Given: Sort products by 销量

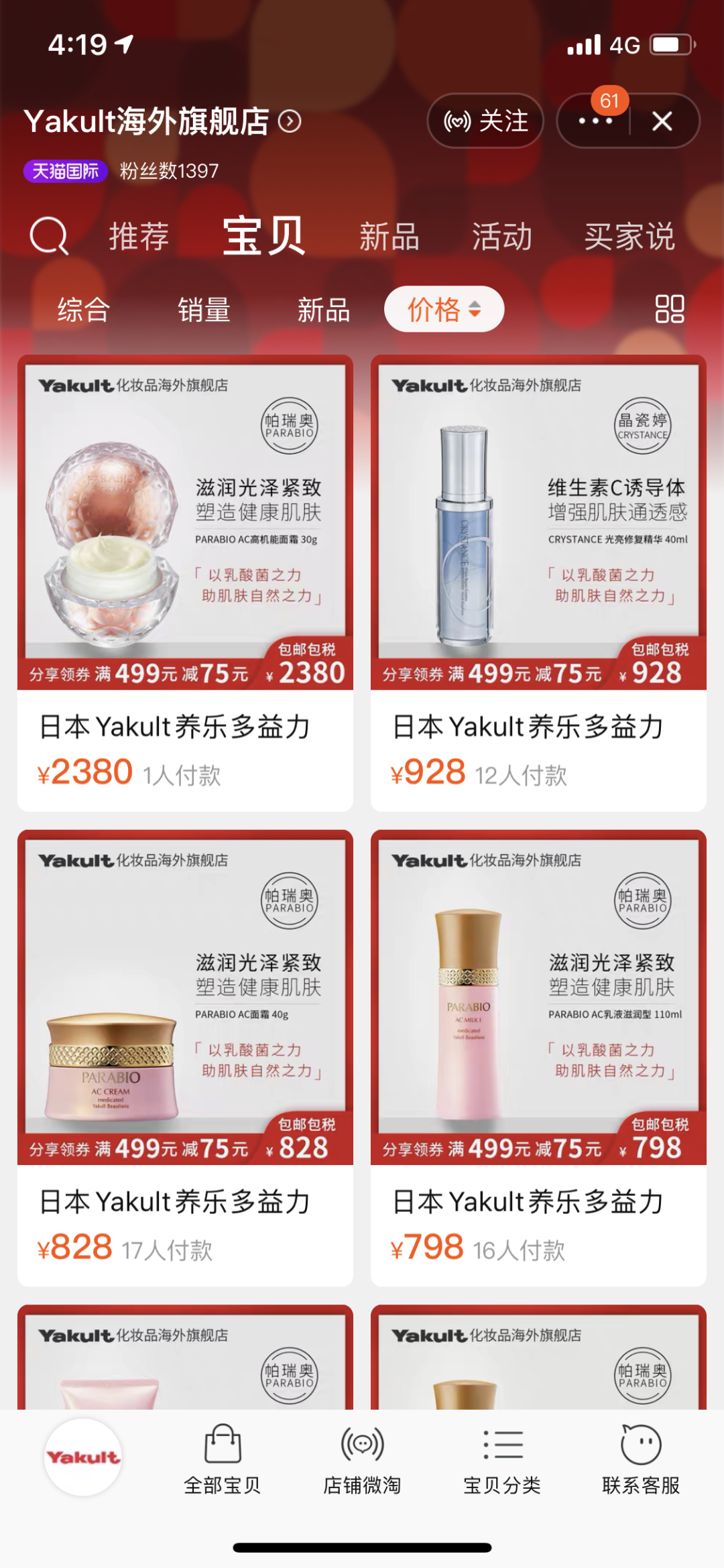Looking at the screenshot, I should [x=204, y=310].
